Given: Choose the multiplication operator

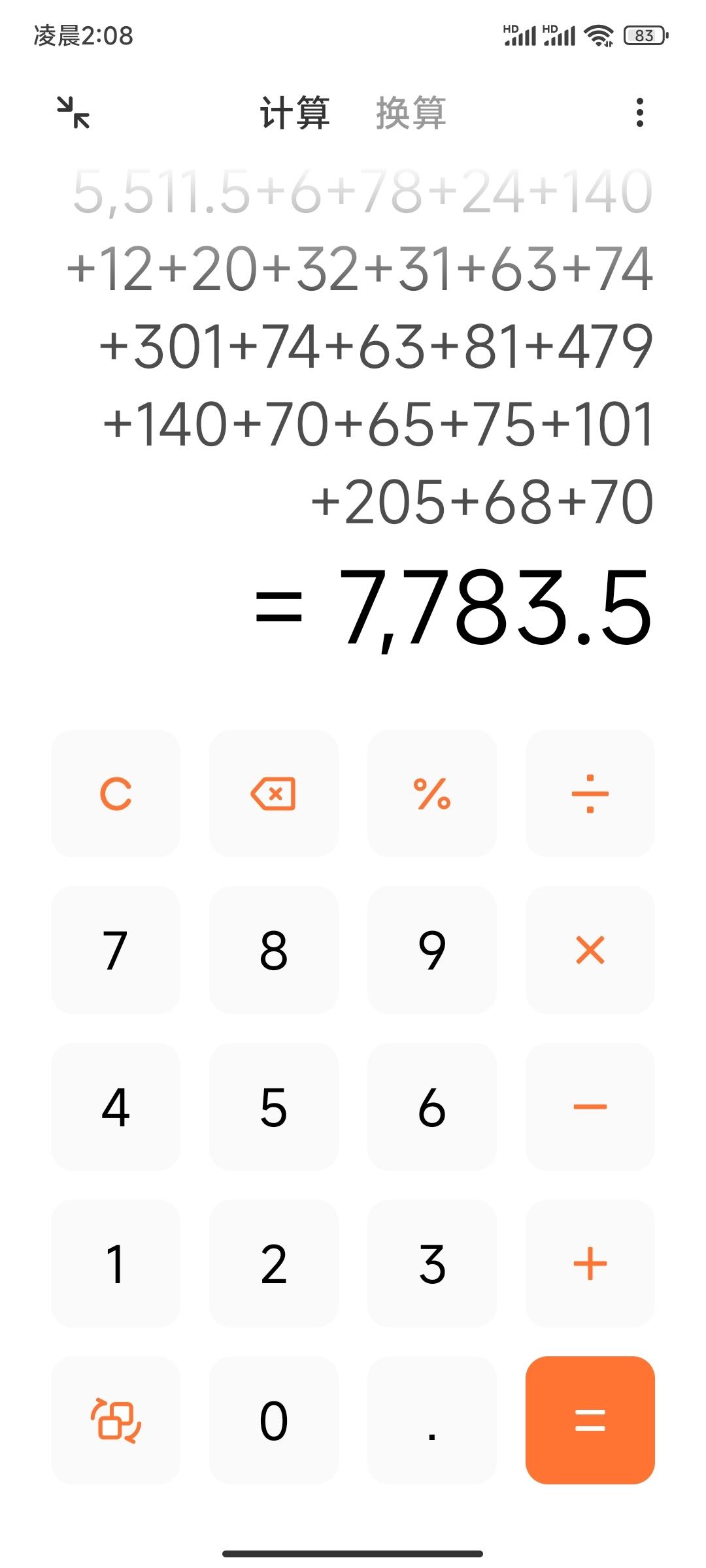Looking at the screenshot, I should [x=590, y=950].
